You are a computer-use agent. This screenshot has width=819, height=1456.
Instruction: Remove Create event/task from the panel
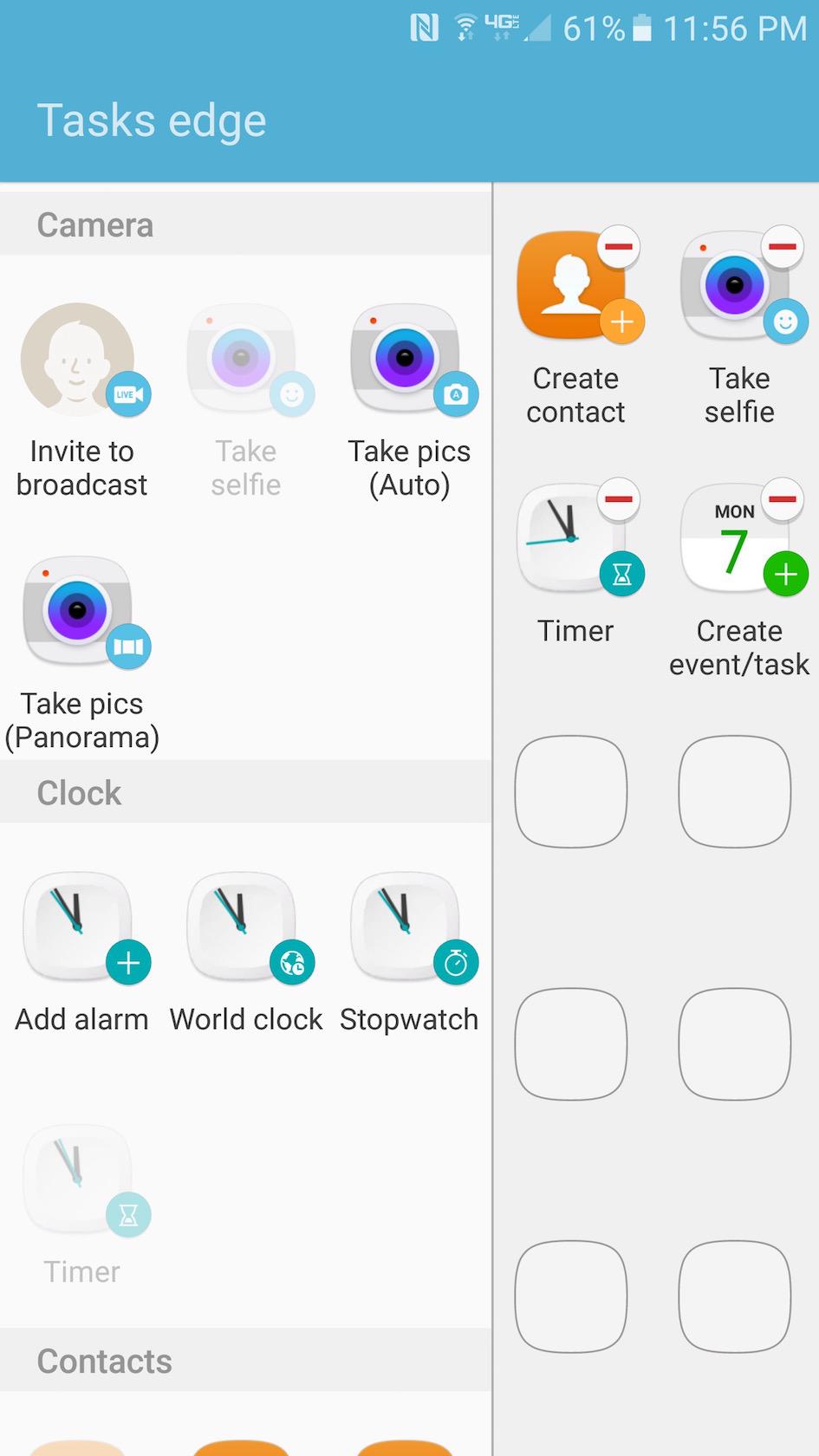pos(783,499)
